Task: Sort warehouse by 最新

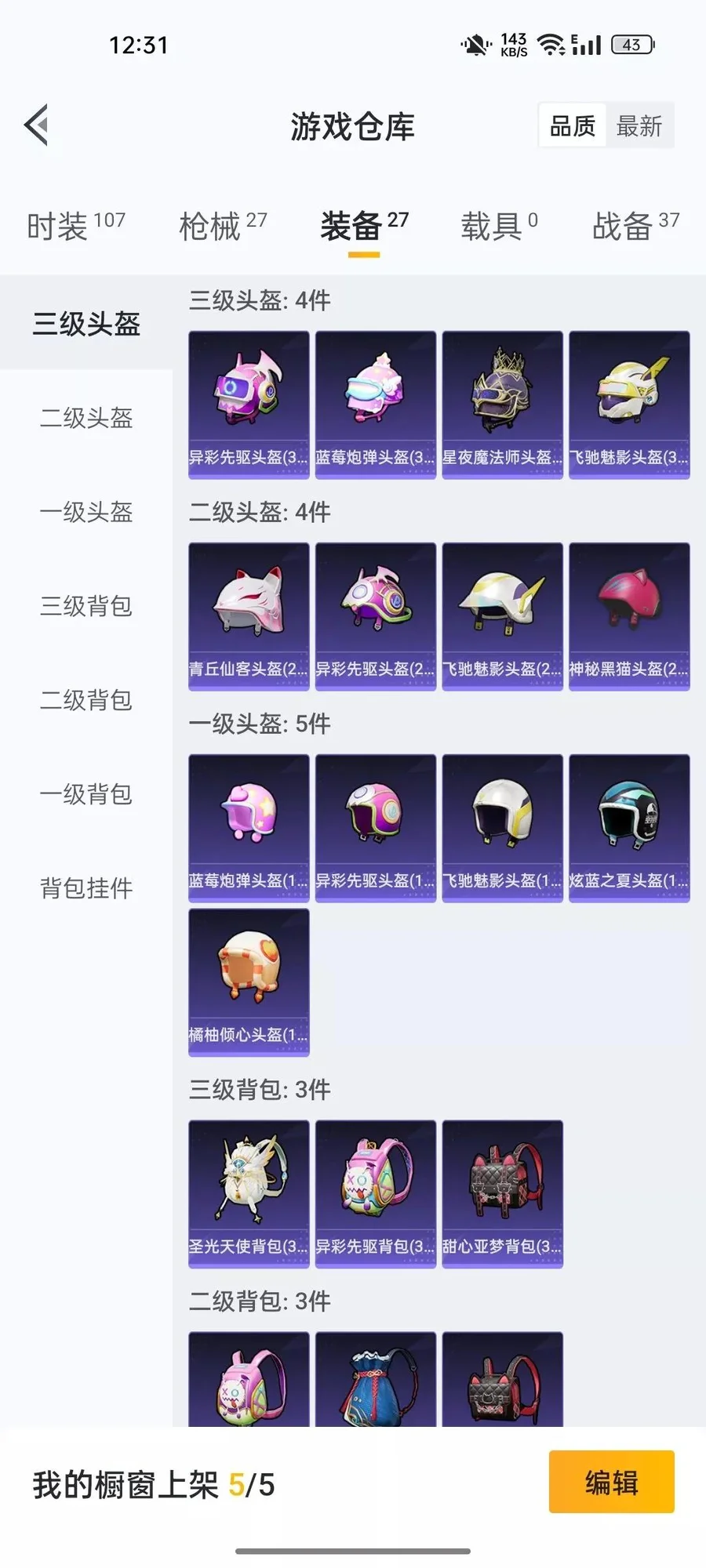Action: [x=639, y=125]
